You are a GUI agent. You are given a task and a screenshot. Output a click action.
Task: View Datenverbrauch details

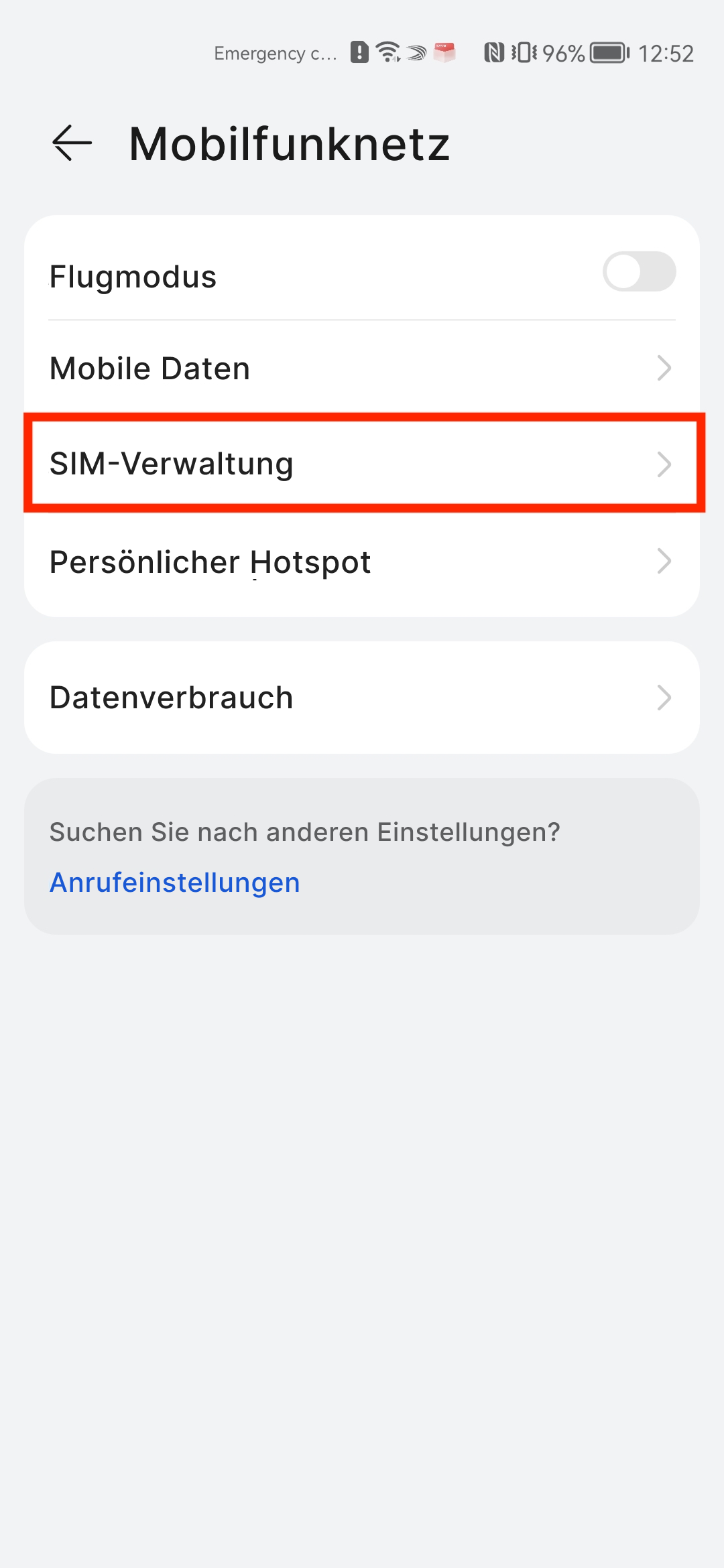362,698
